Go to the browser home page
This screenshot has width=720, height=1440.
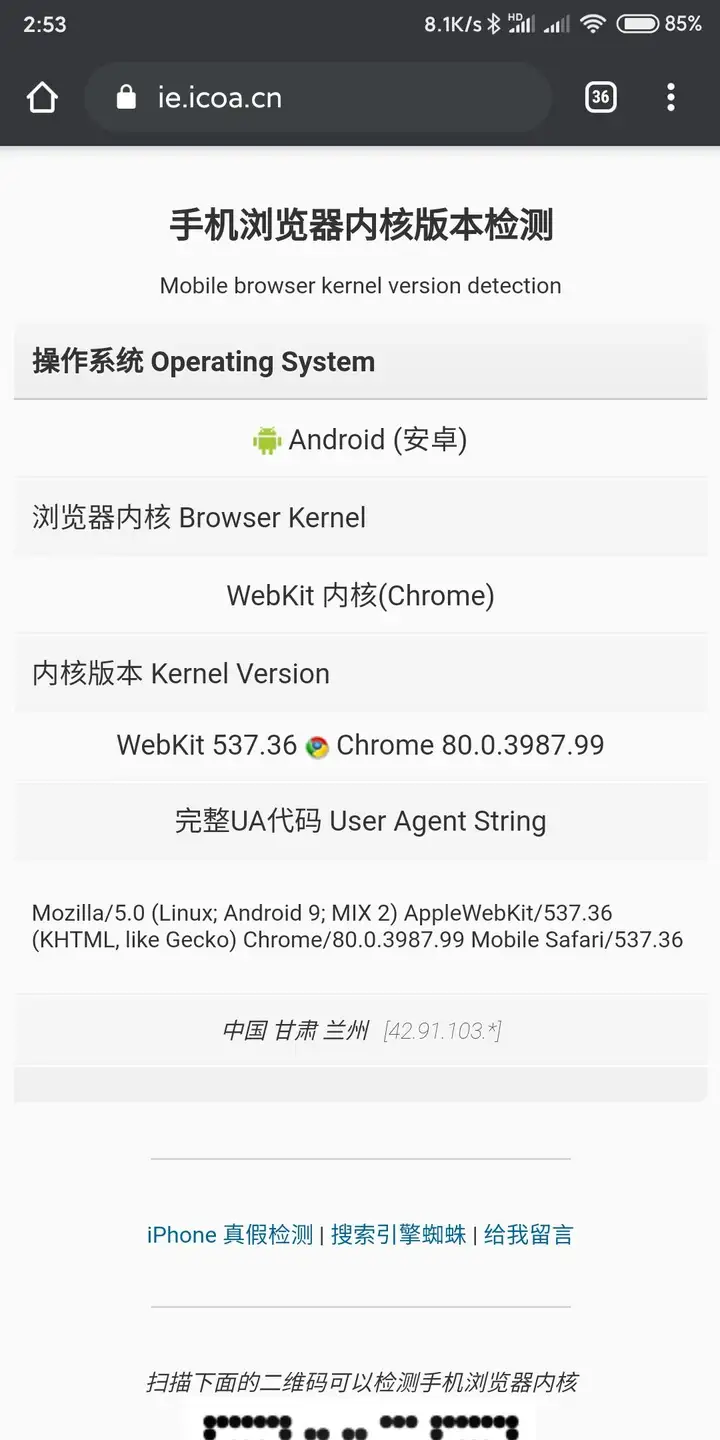pyautogui.click(x=42, y=97)
